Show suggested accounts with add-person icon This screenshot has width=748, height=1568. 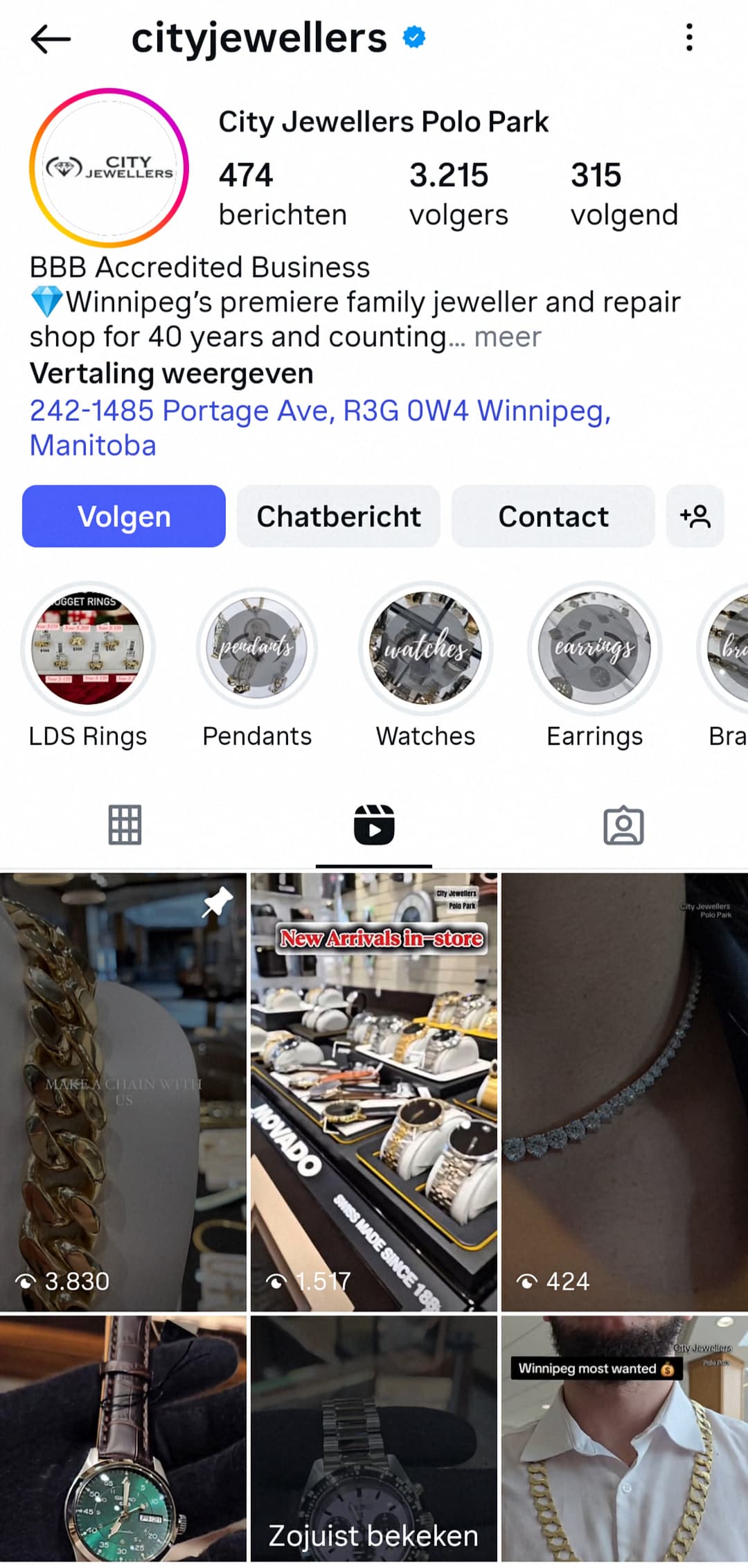tap(695, 516)
